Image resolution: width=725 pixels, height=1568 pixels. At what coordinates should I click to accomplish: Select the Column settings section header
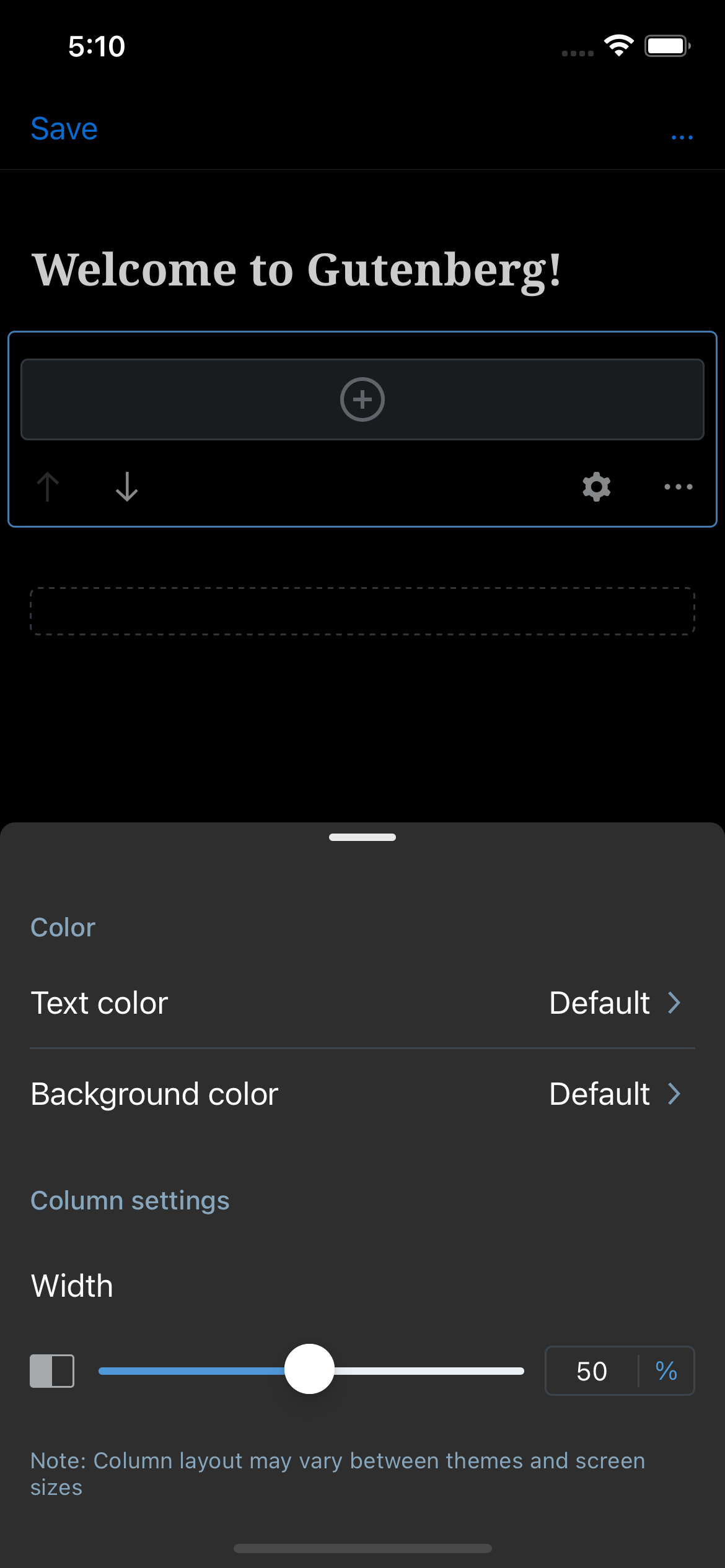(130, 1200)
